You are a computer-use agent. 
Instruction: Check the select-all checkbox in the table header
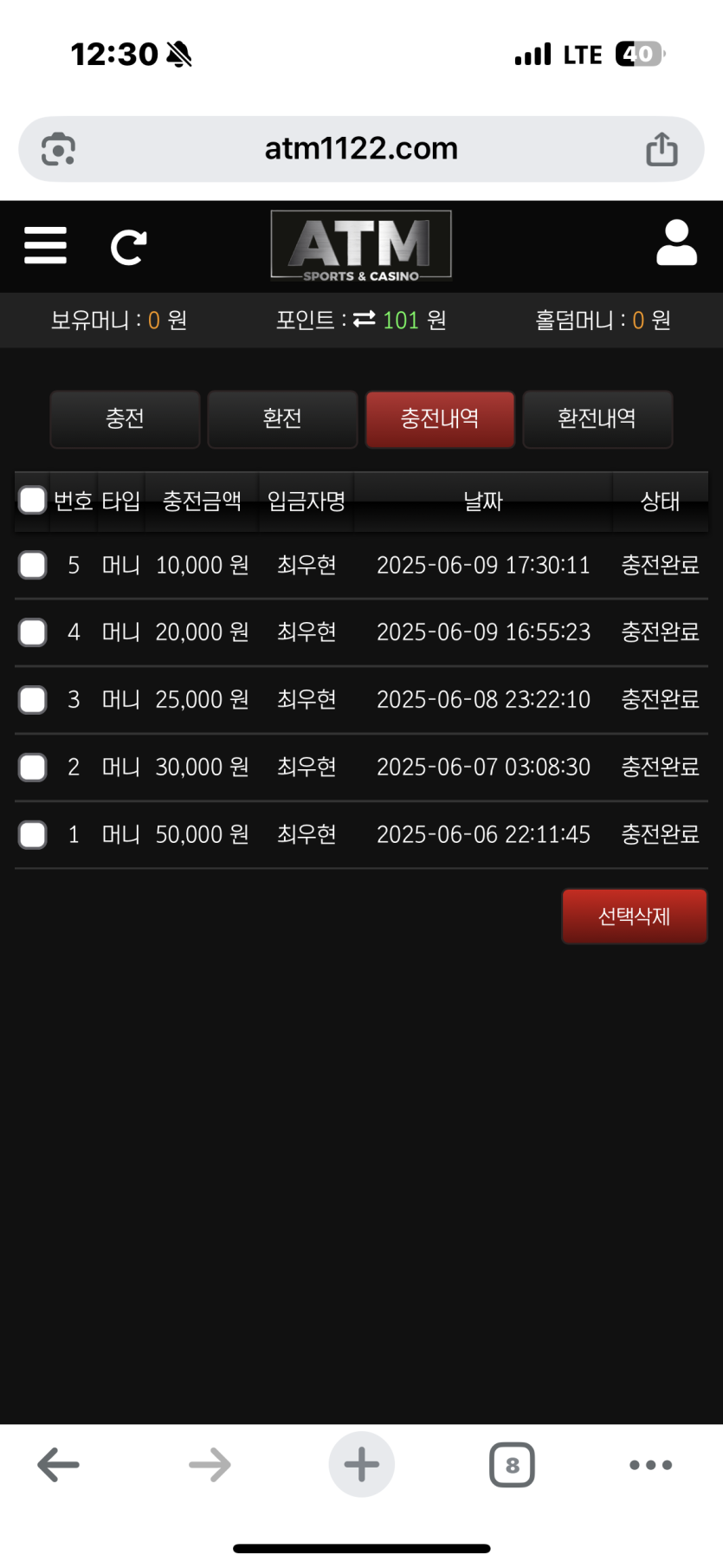[x=33, y=501]
